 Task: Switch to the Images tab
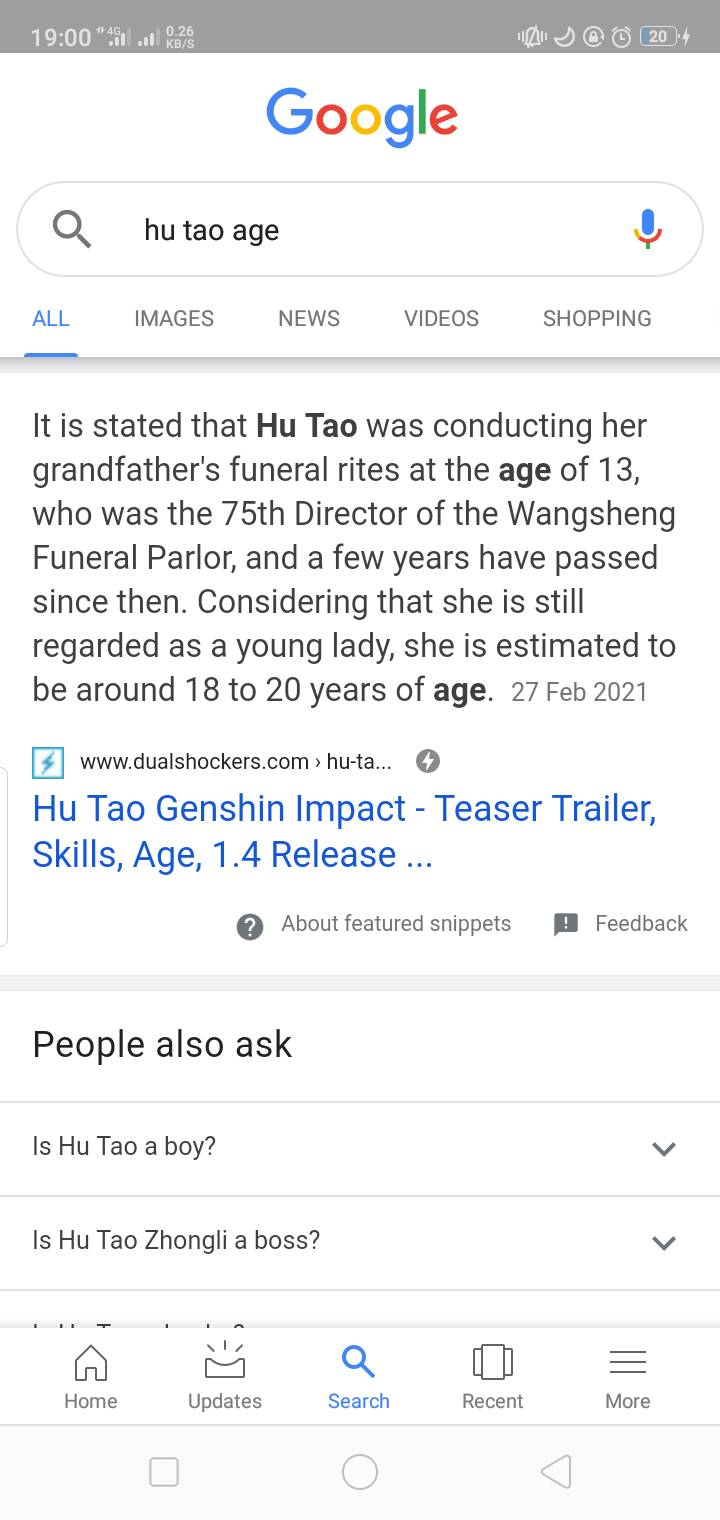point(174,318)
